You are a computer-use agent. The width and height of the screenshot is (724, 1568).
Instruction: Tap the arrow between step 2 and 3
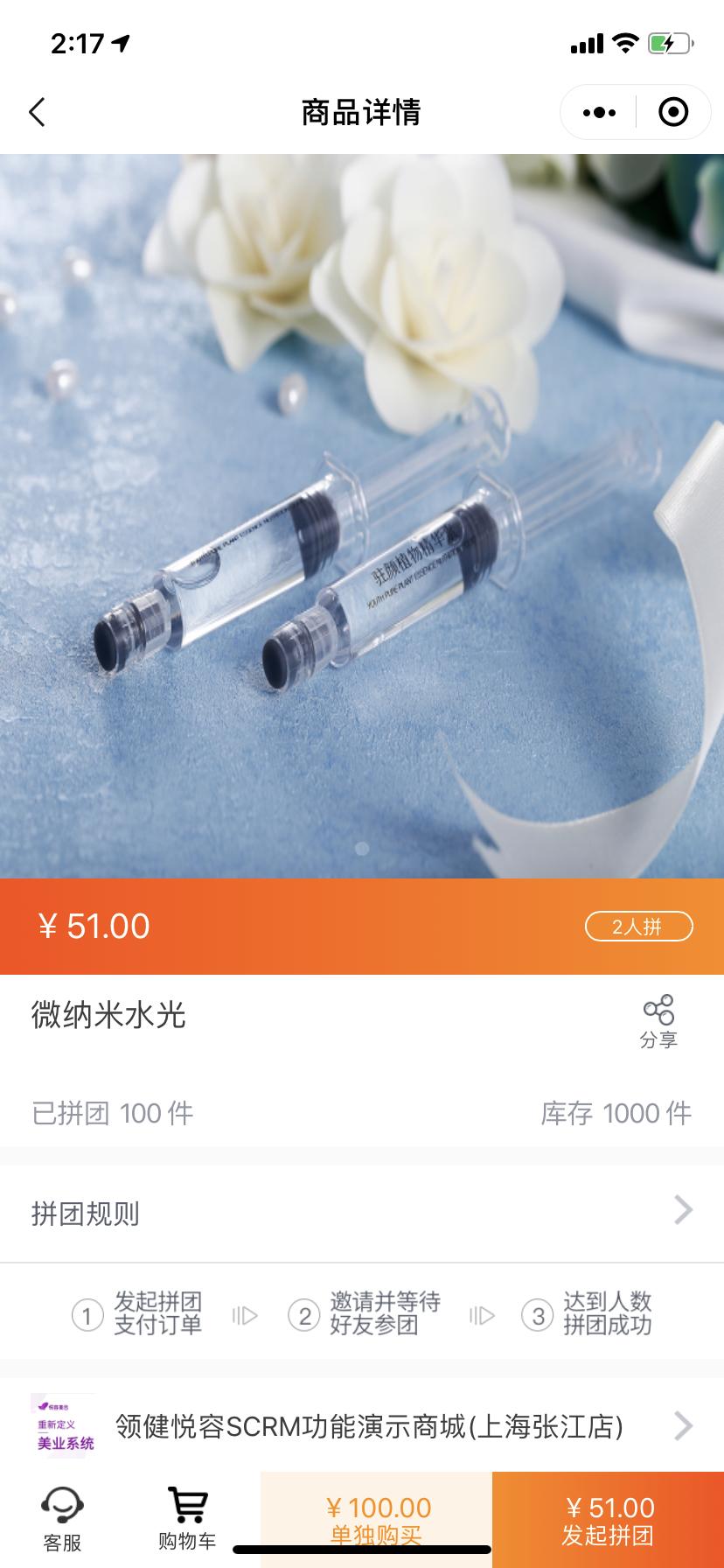482,1314
